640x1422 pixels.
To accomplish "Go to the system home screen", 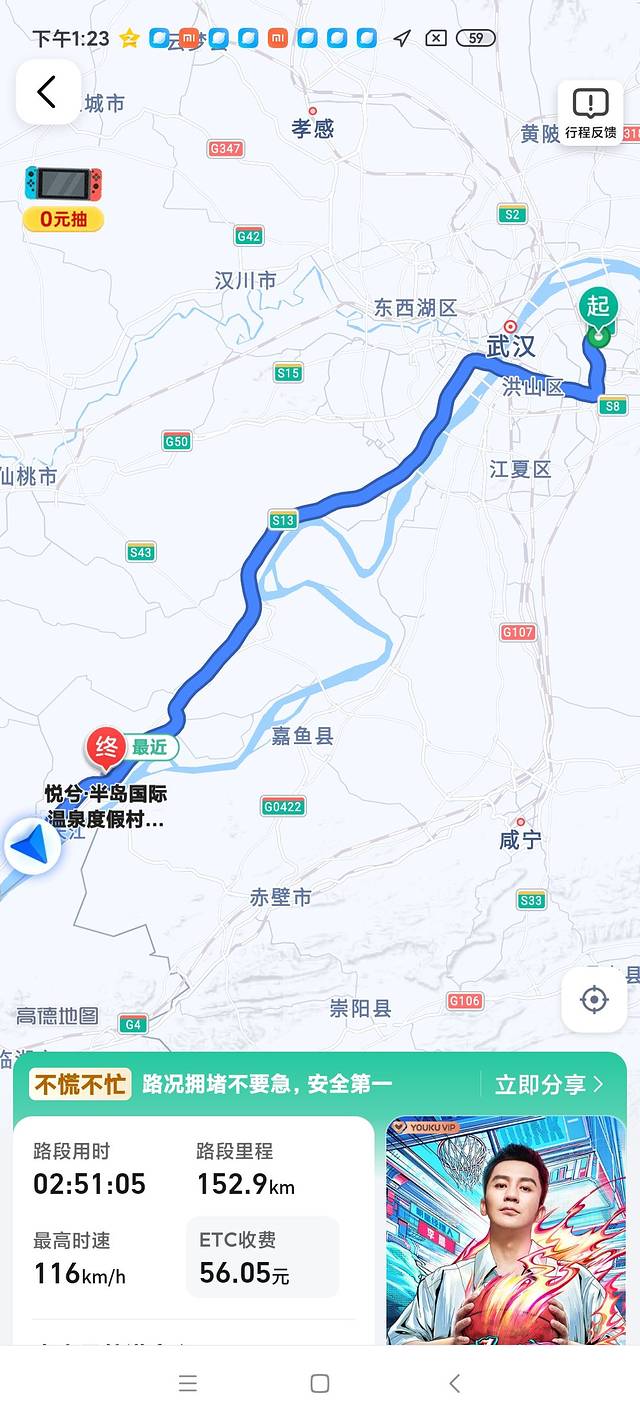I will click(x=320, y=1383).
